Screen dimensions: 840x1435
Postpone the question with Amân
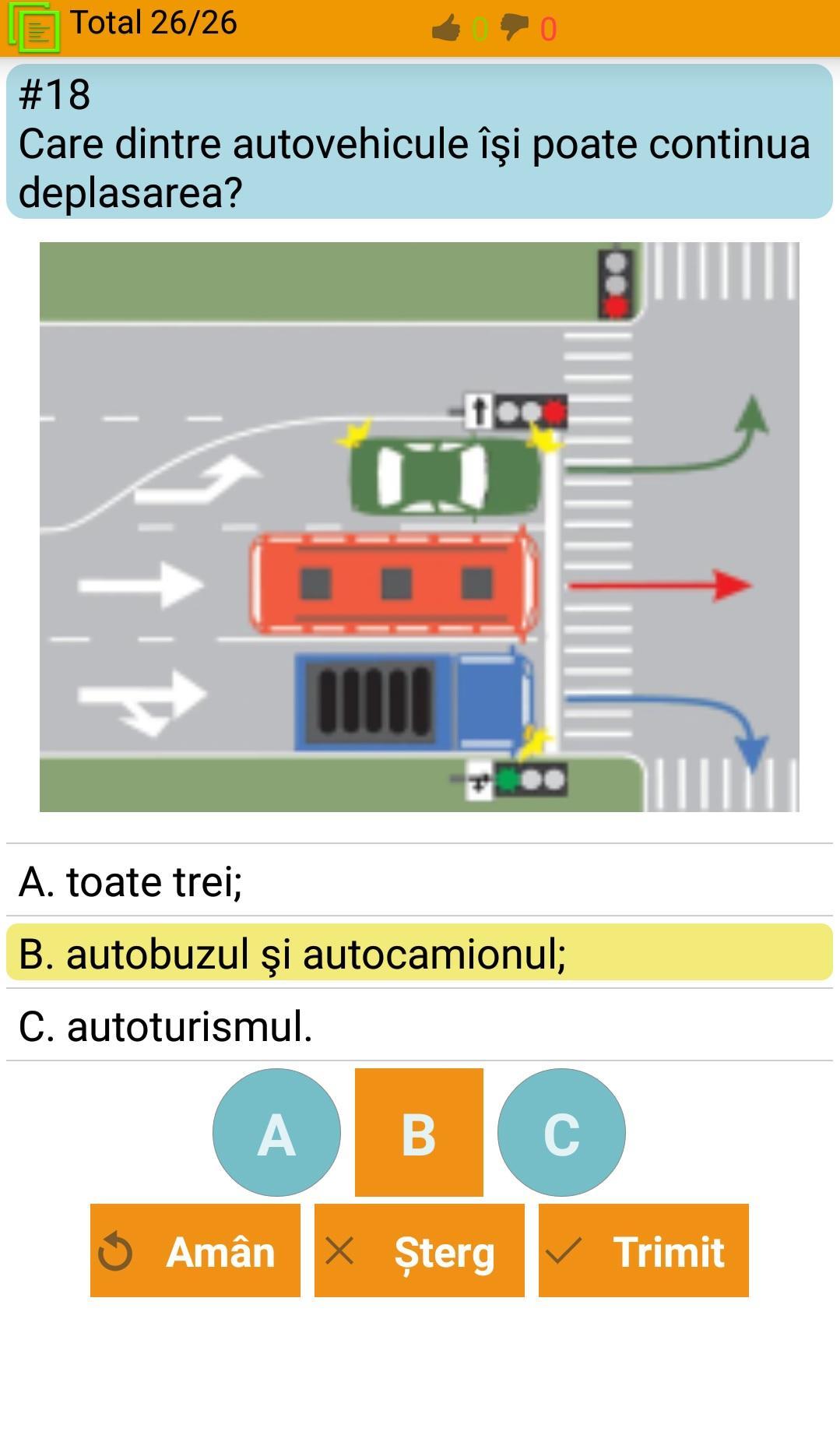195,1250
